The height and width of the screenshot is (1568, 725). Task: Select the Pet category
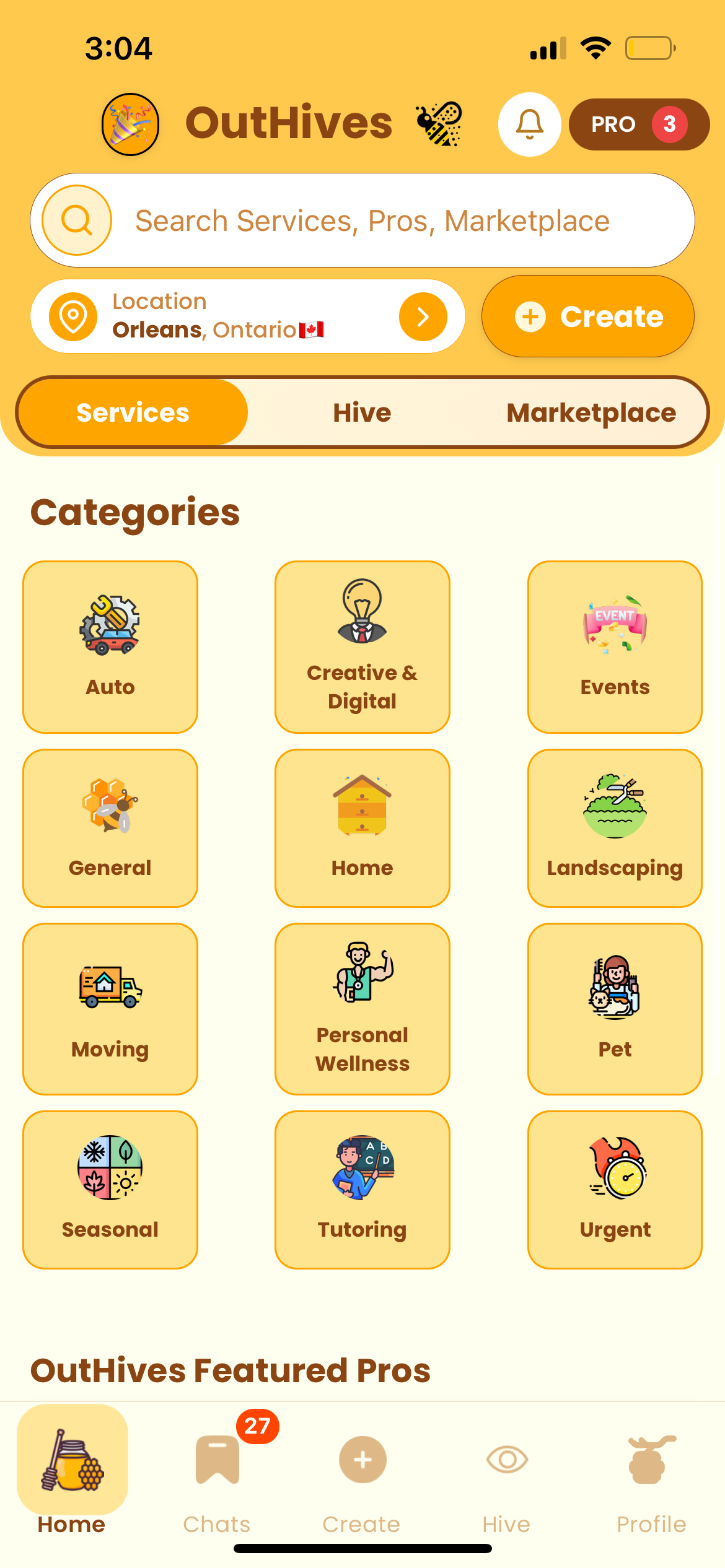click(x=615, y=1009)
